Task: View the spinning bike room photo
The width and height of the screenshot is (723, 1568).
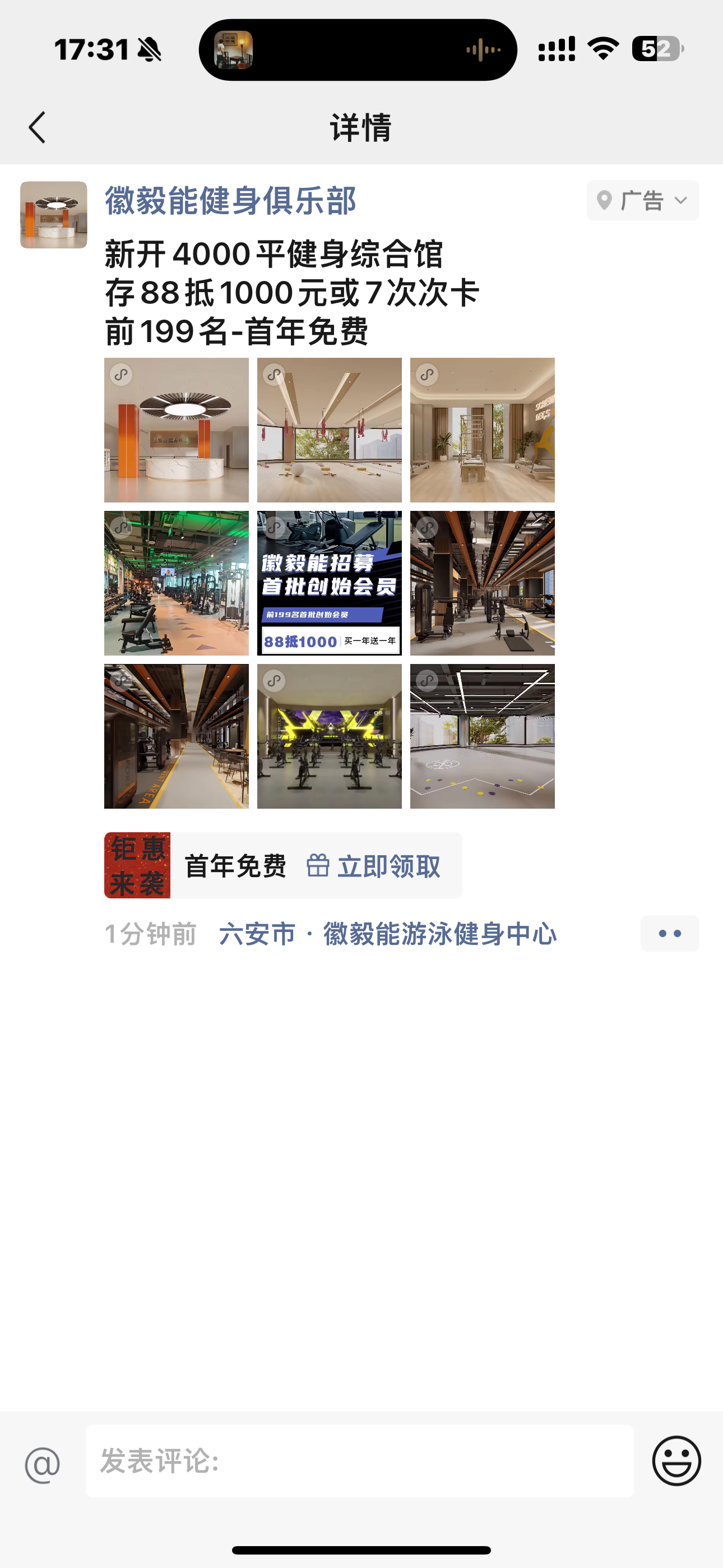Action: point(329,736)
